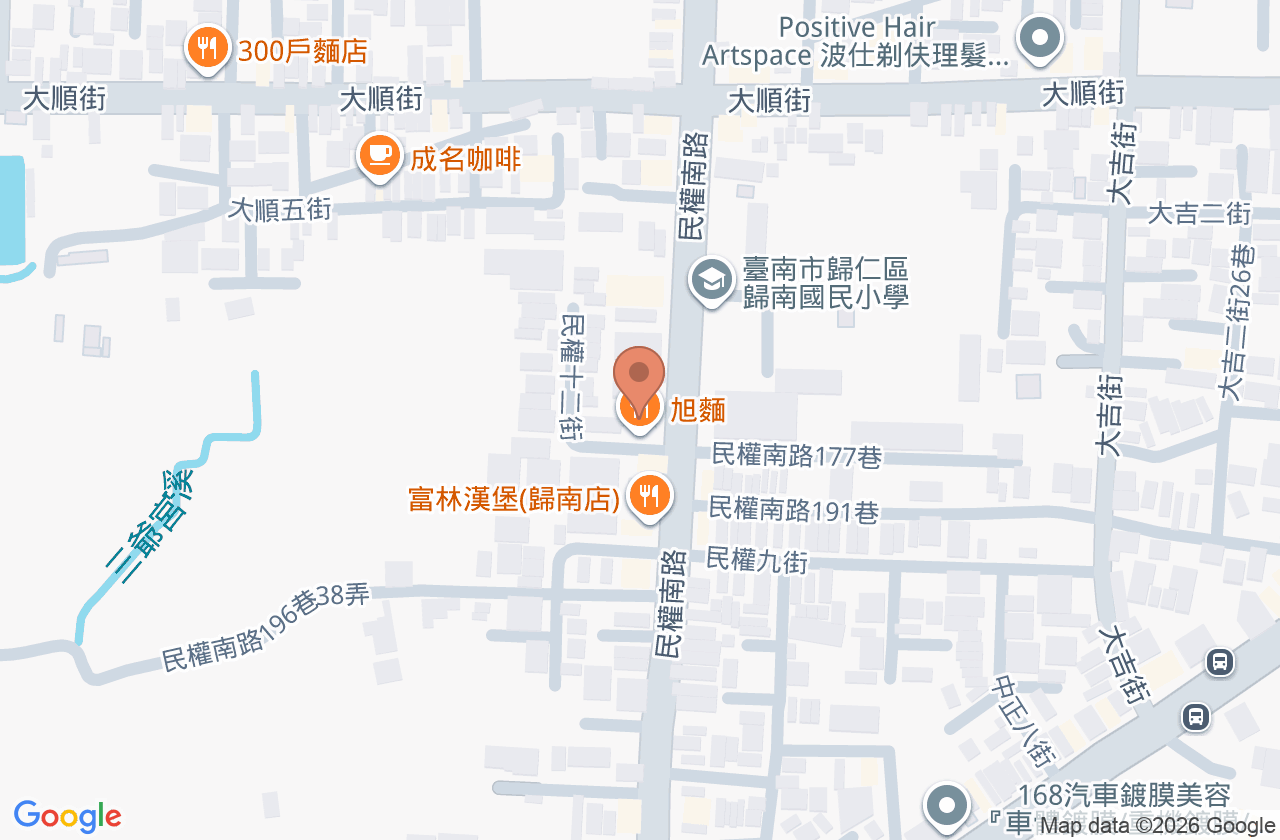This screenshot has width=1280, height=840.
Task: Open the 168汽車鍍膜美容 place marker
Action: [946, 807]
